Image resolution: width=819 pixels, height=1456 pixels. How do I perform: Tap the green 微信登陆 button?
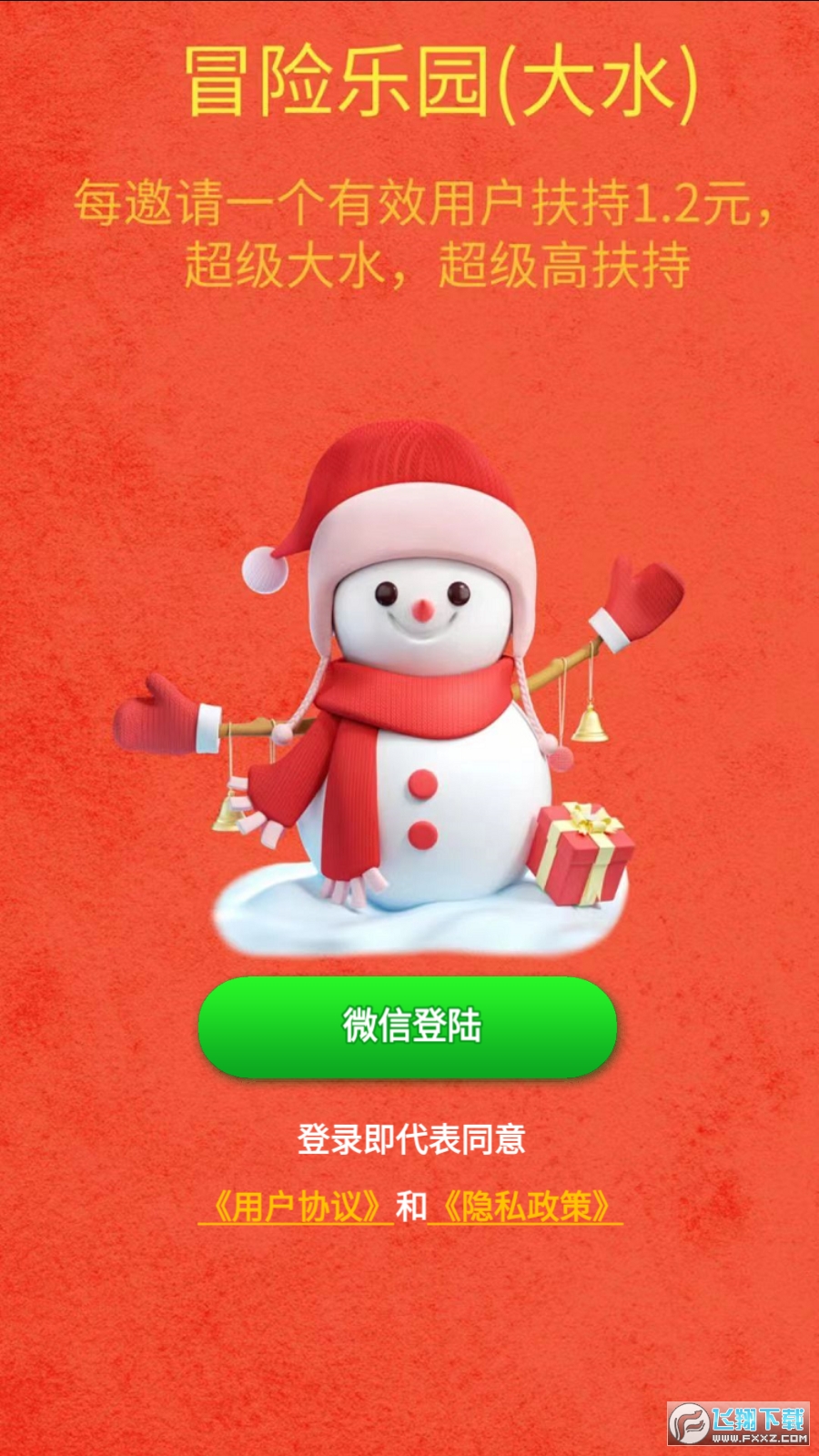[408, 1026]
